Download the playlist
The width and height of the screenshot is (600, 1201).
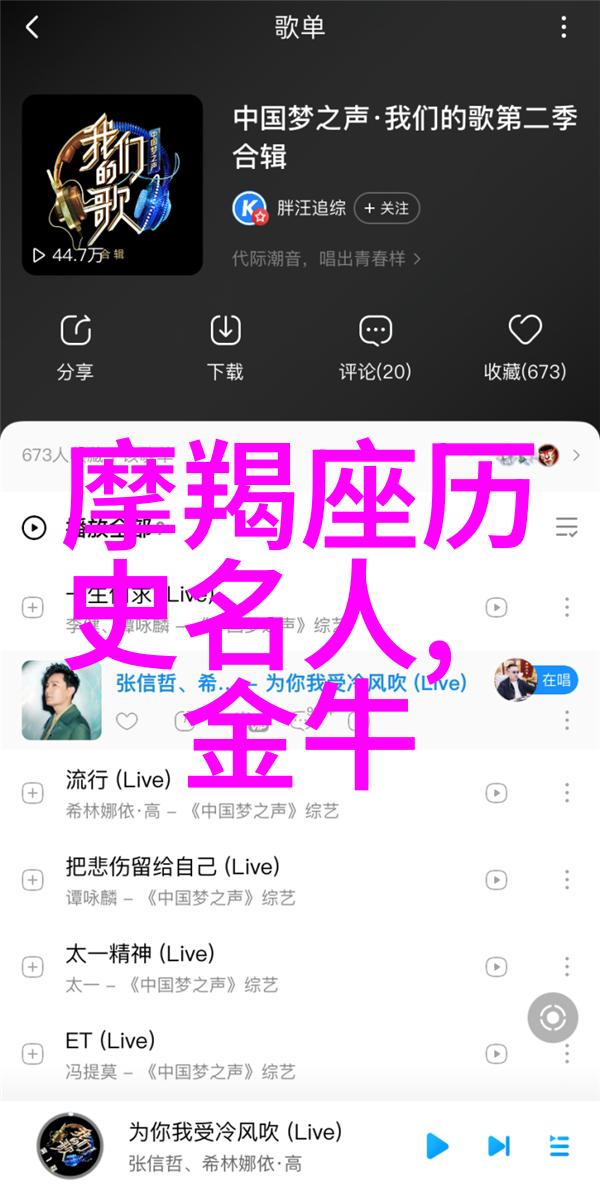coord(225,347)
